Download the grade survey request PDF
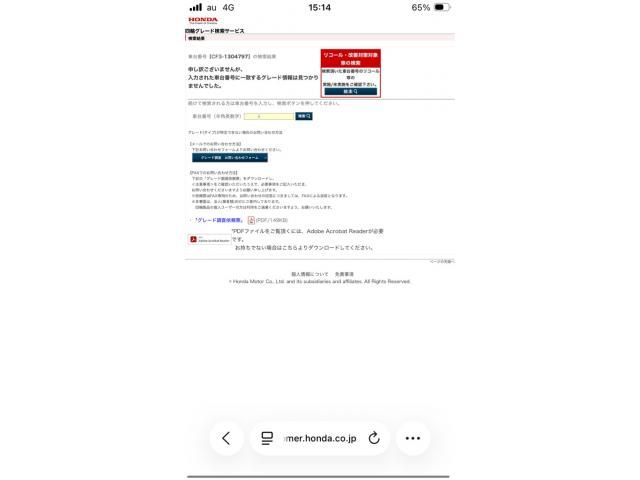The height and width of the screenshot is (480, 640). 220,220
